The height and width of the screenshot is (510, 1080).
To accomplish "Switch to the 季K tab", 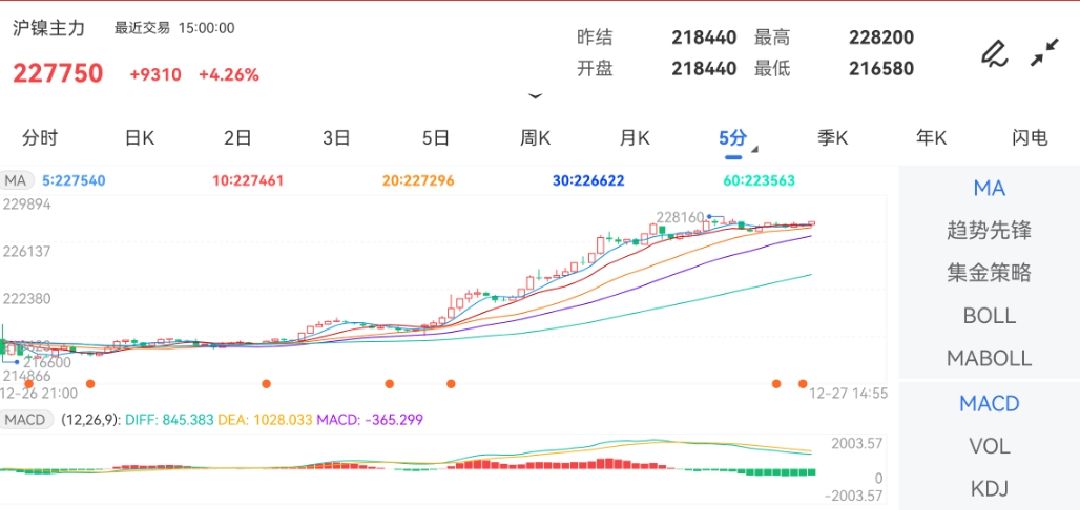I will coord(832,138).
